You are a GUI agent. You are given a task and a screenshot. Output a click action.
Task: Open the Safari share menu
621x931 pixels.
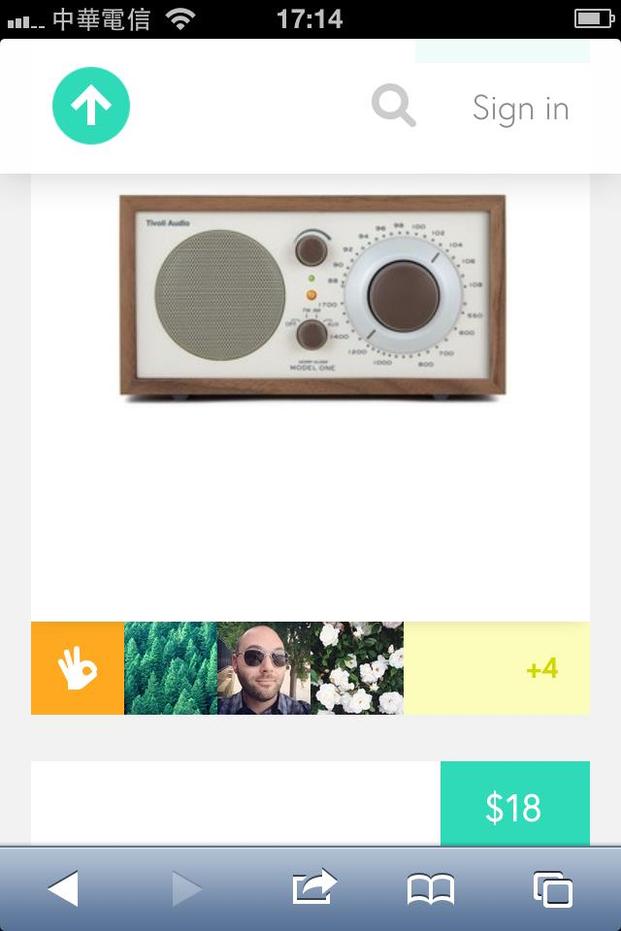click(x=313, y=888)
